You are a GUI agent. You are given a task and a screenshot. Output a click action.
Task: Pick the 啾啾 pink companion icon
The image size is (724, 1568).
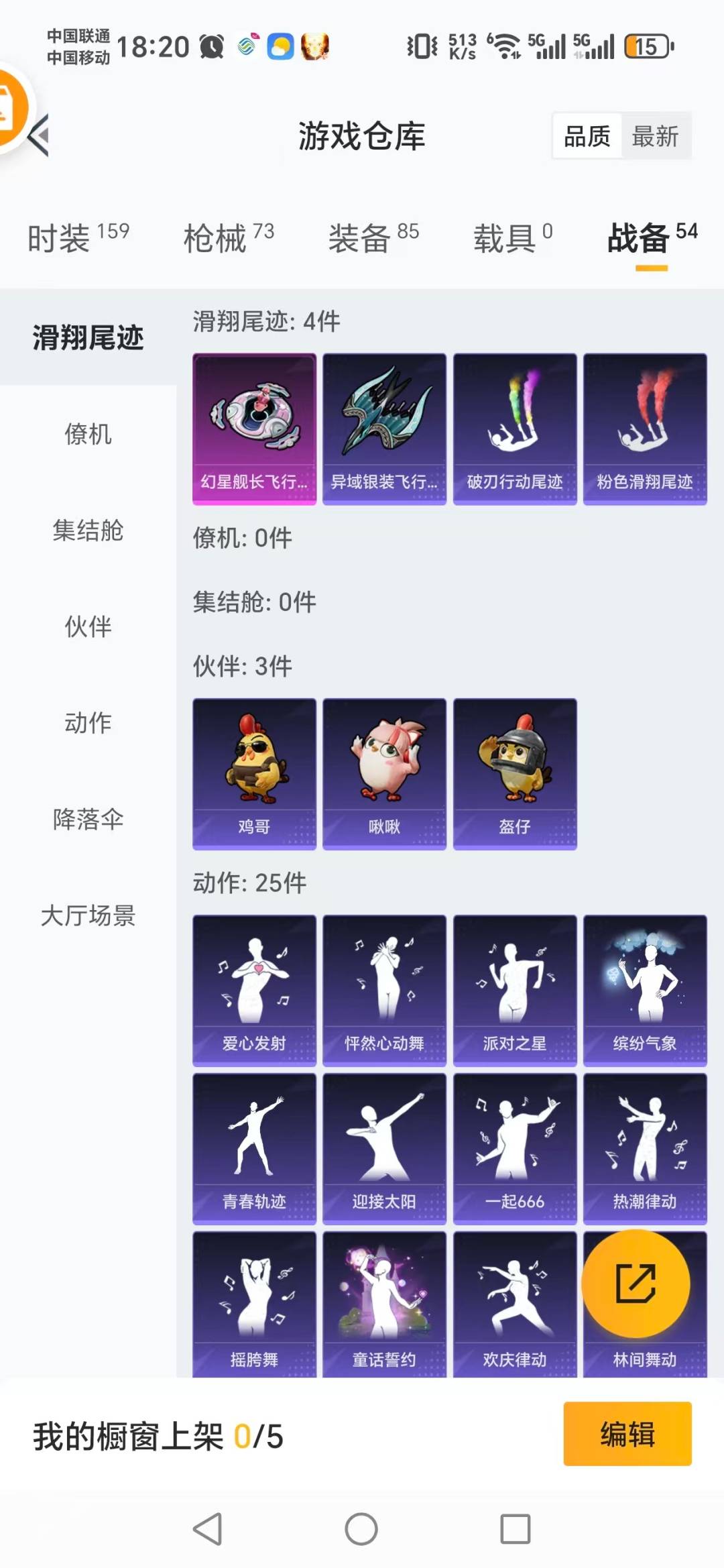click(x=383, y=775)
